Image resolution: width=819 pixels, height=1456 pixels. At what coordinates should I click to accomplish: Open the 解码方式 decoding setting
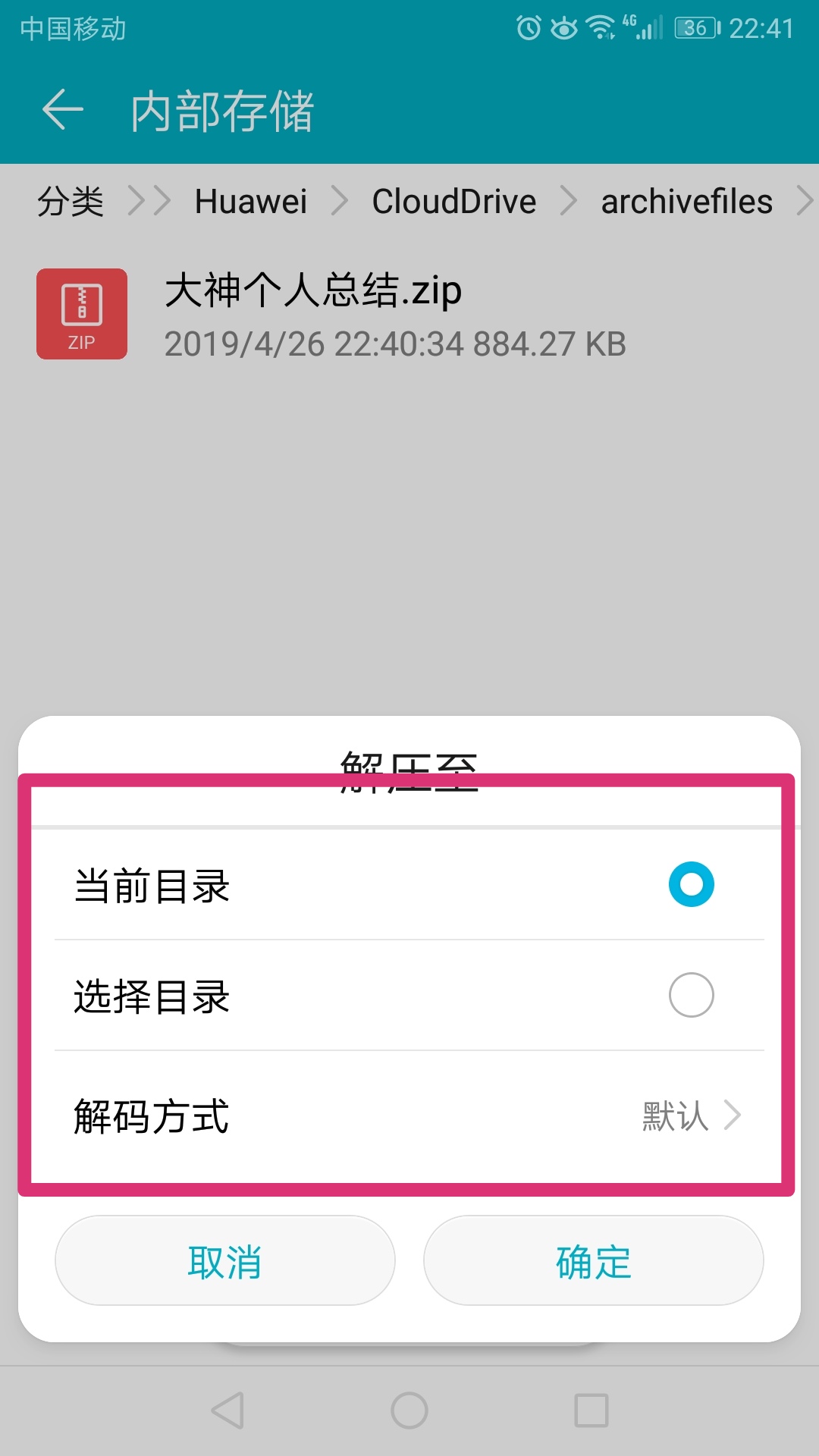click(409, 1116)
